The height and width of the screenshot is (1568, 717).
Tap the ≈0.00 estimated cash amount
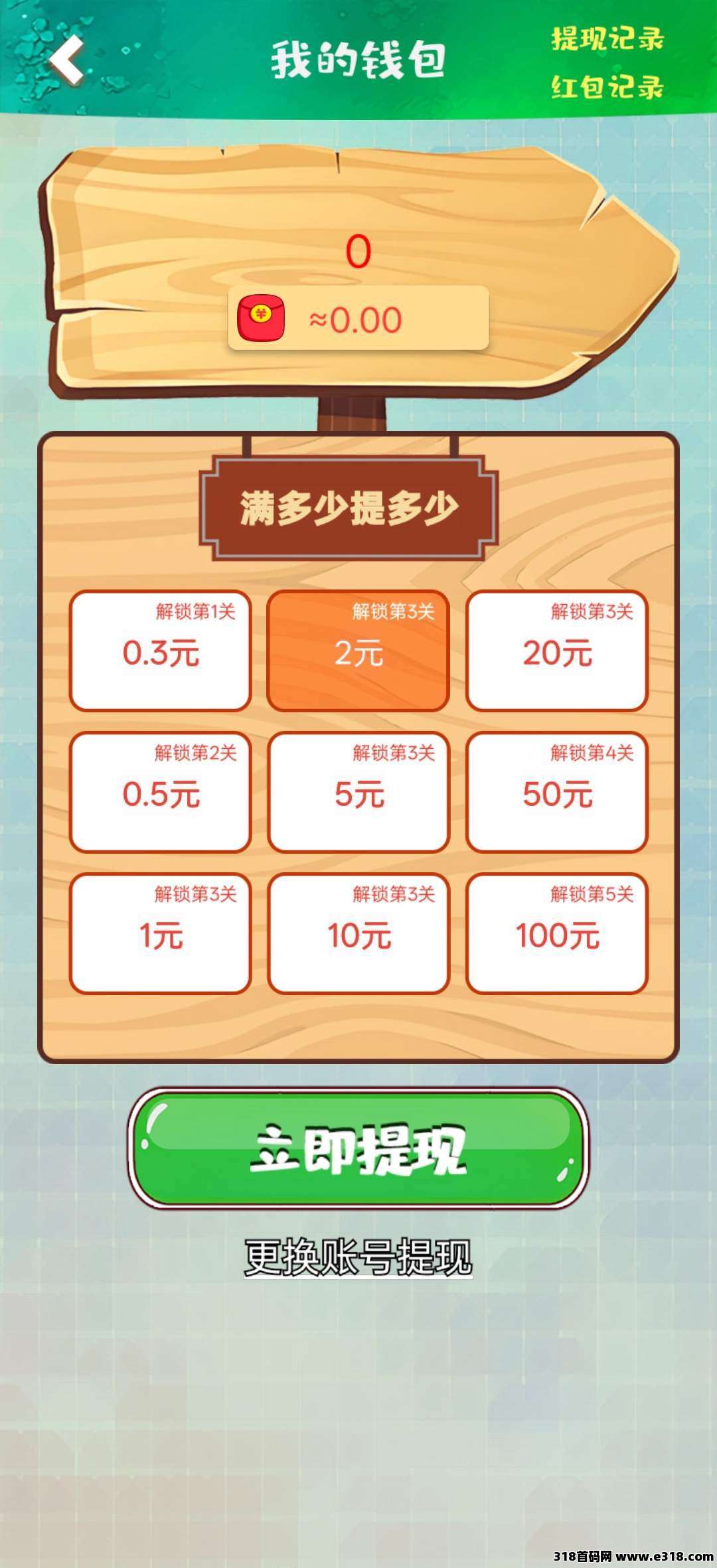(358, 319)
